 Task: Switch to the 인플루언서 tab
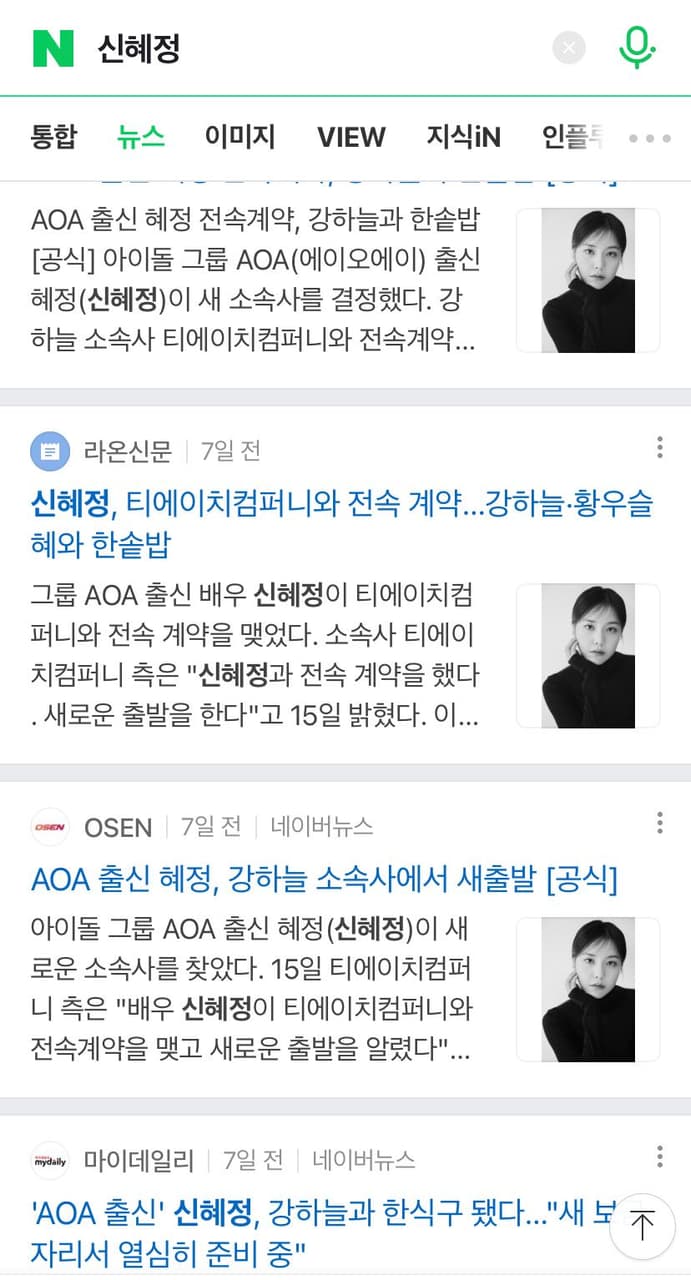tap(572, 137)
